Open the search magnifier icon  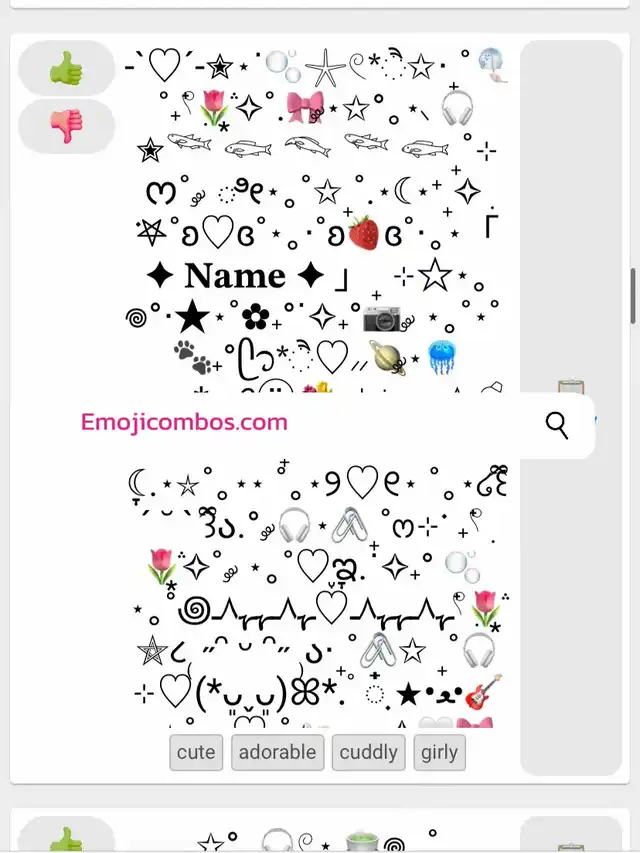pos(557,425)
